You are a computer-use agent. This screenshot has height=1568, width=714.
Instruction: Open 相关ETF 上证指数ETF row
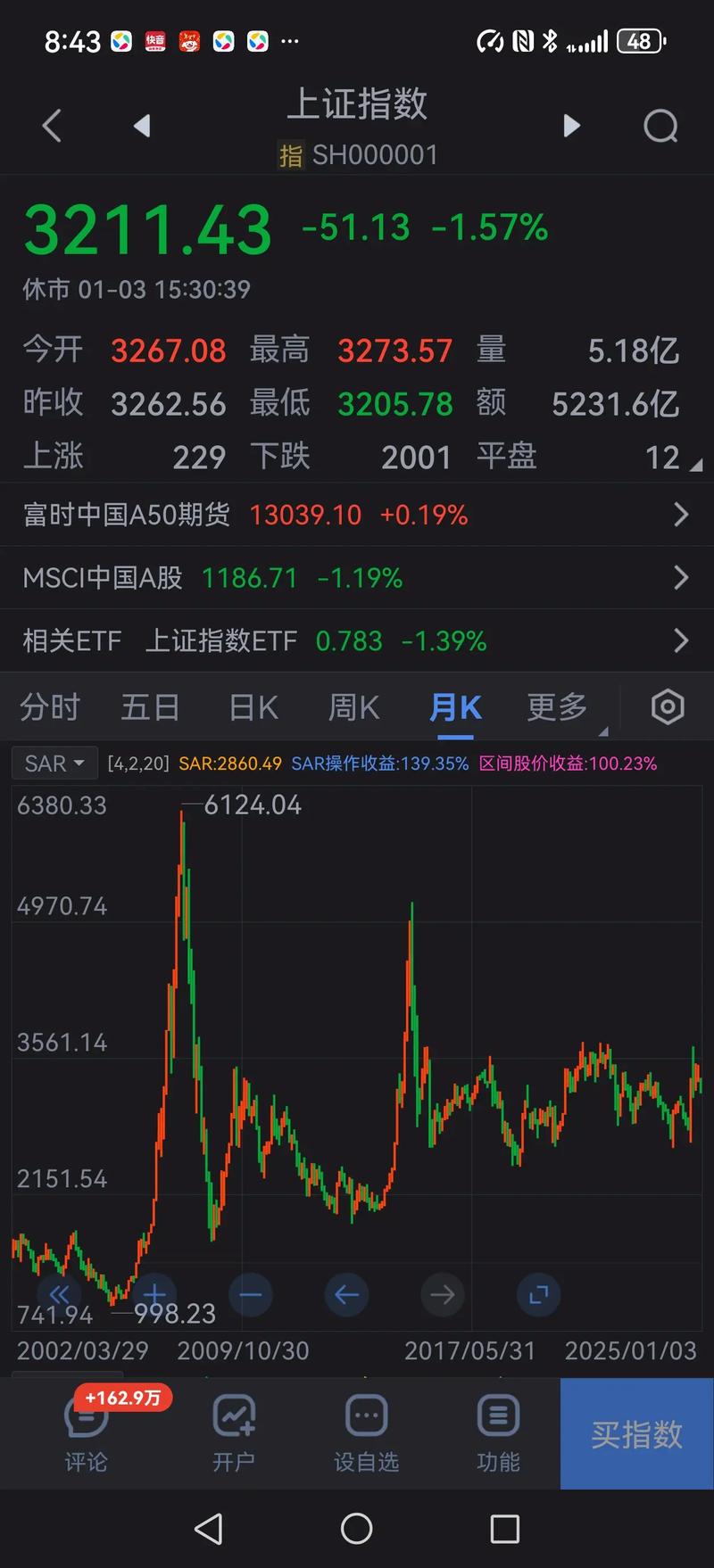[x=357, y=640]
